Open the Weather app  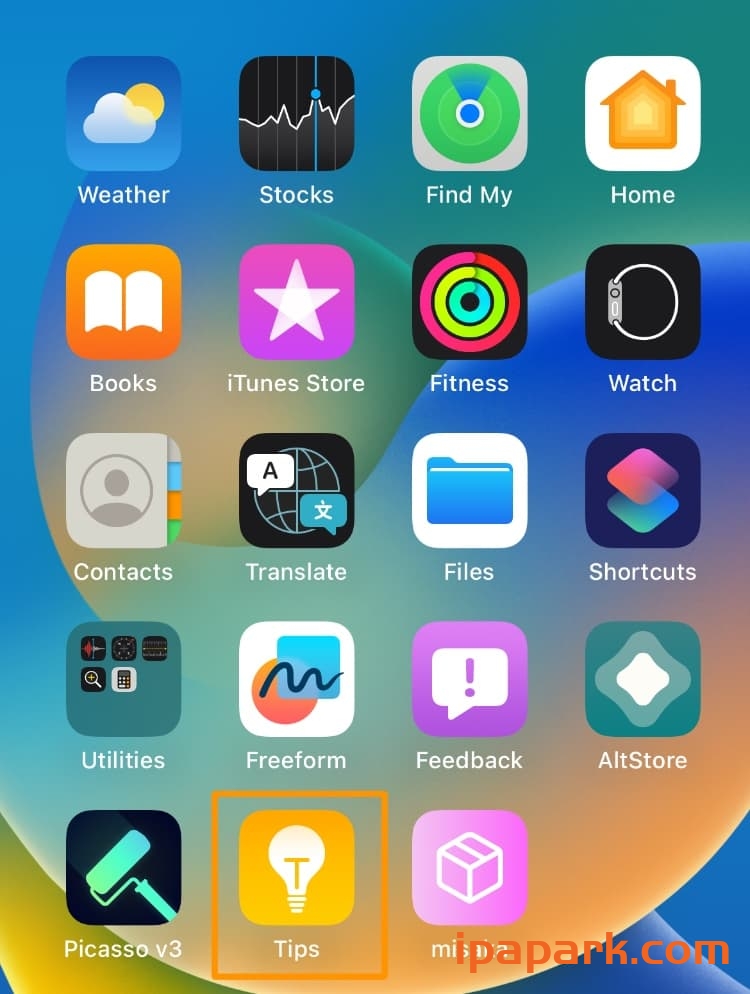point(123,113)
